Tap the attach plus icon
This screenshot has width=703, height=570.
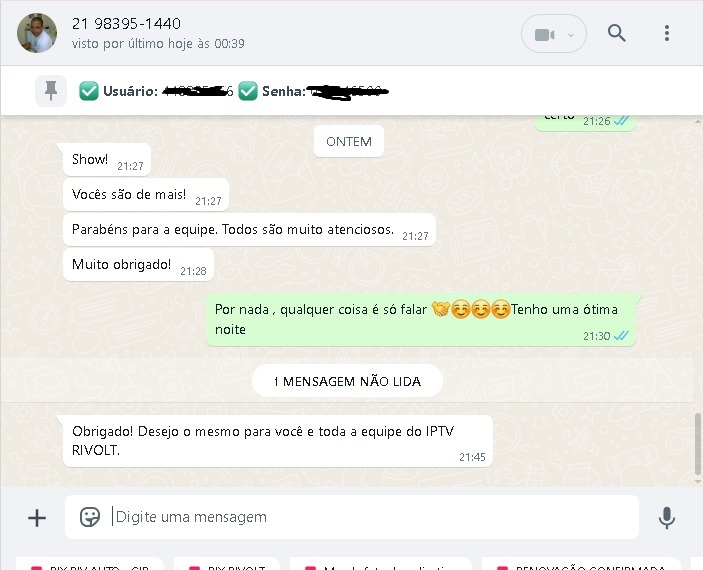click(x=37, y=517)
